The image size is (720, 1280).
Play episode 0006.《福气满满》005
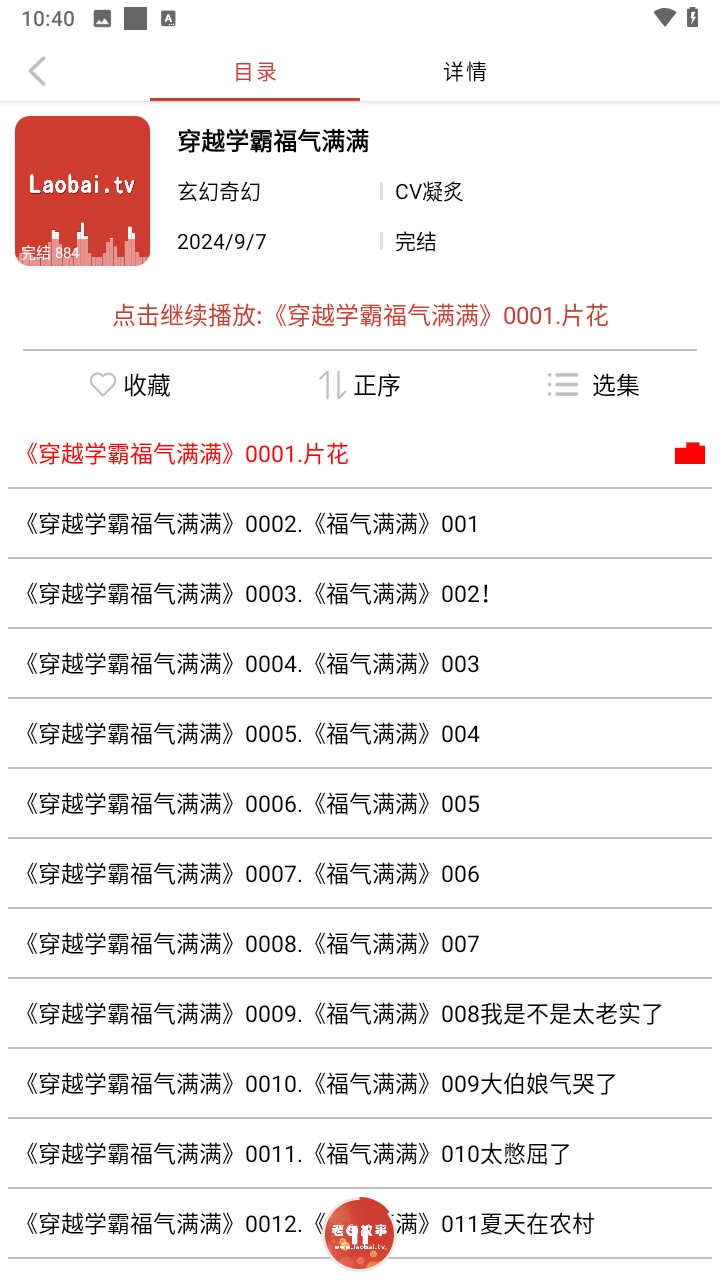(x=250, y=804)
